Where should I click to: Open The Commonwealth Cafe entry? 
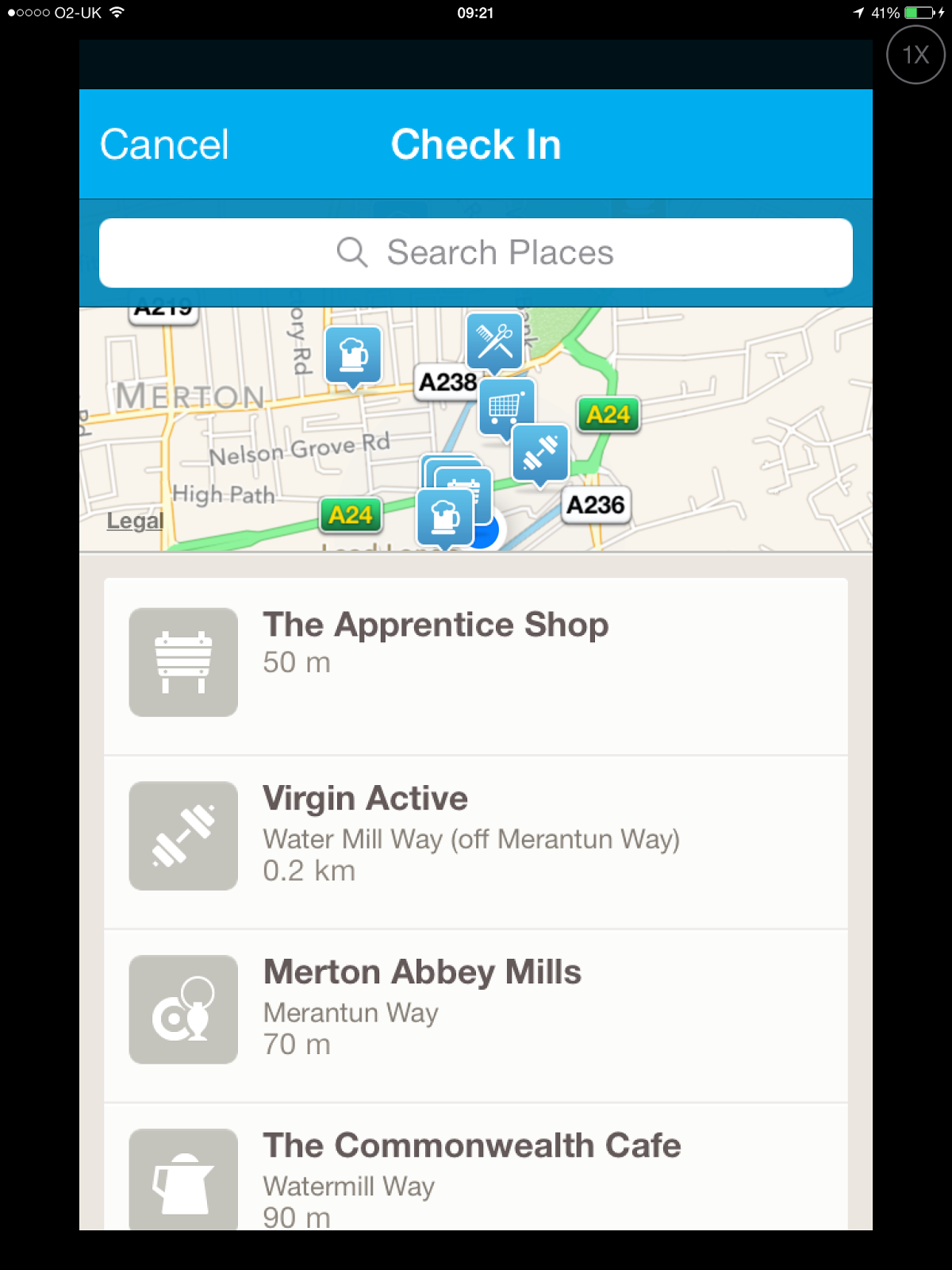476,1173
